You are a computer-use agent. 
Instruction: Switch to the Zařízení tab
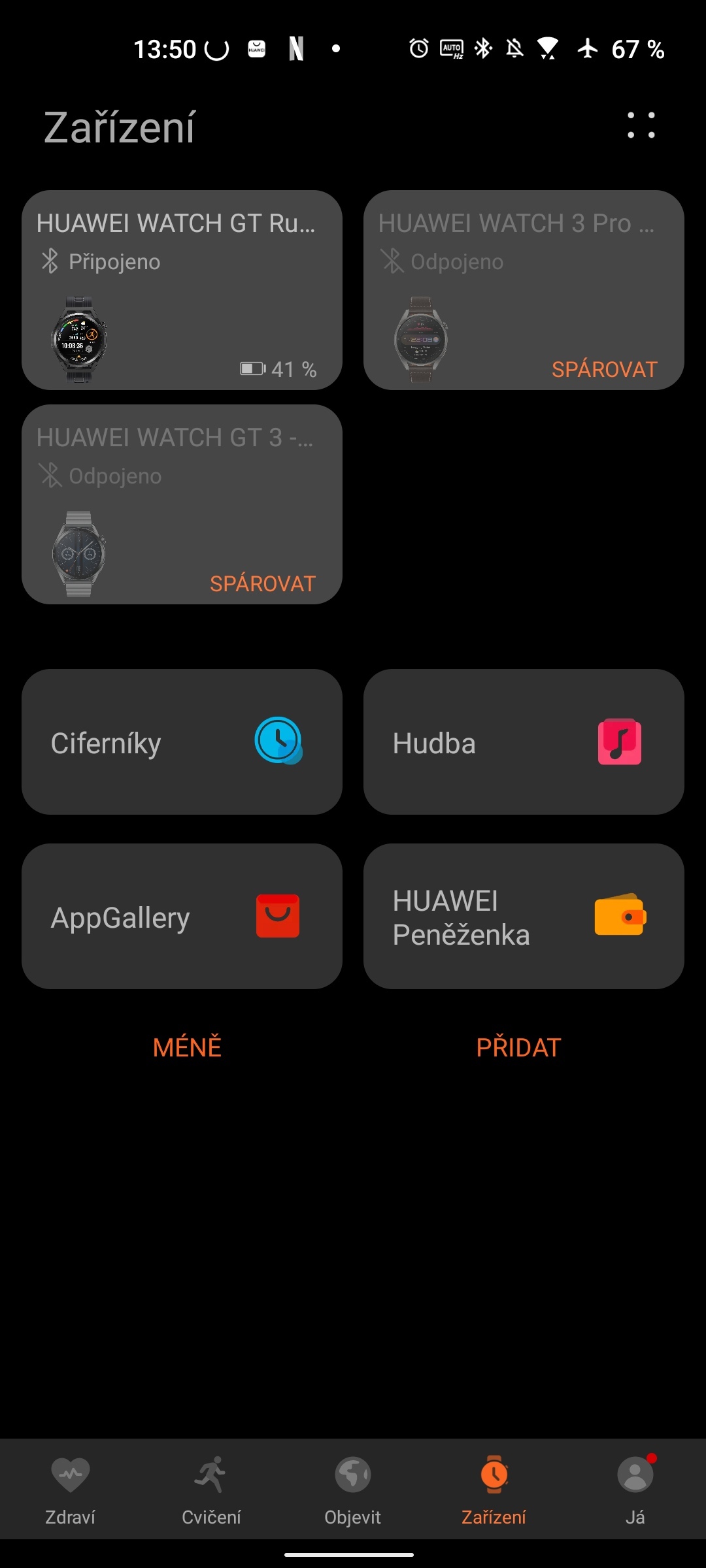coord(494,1492)
